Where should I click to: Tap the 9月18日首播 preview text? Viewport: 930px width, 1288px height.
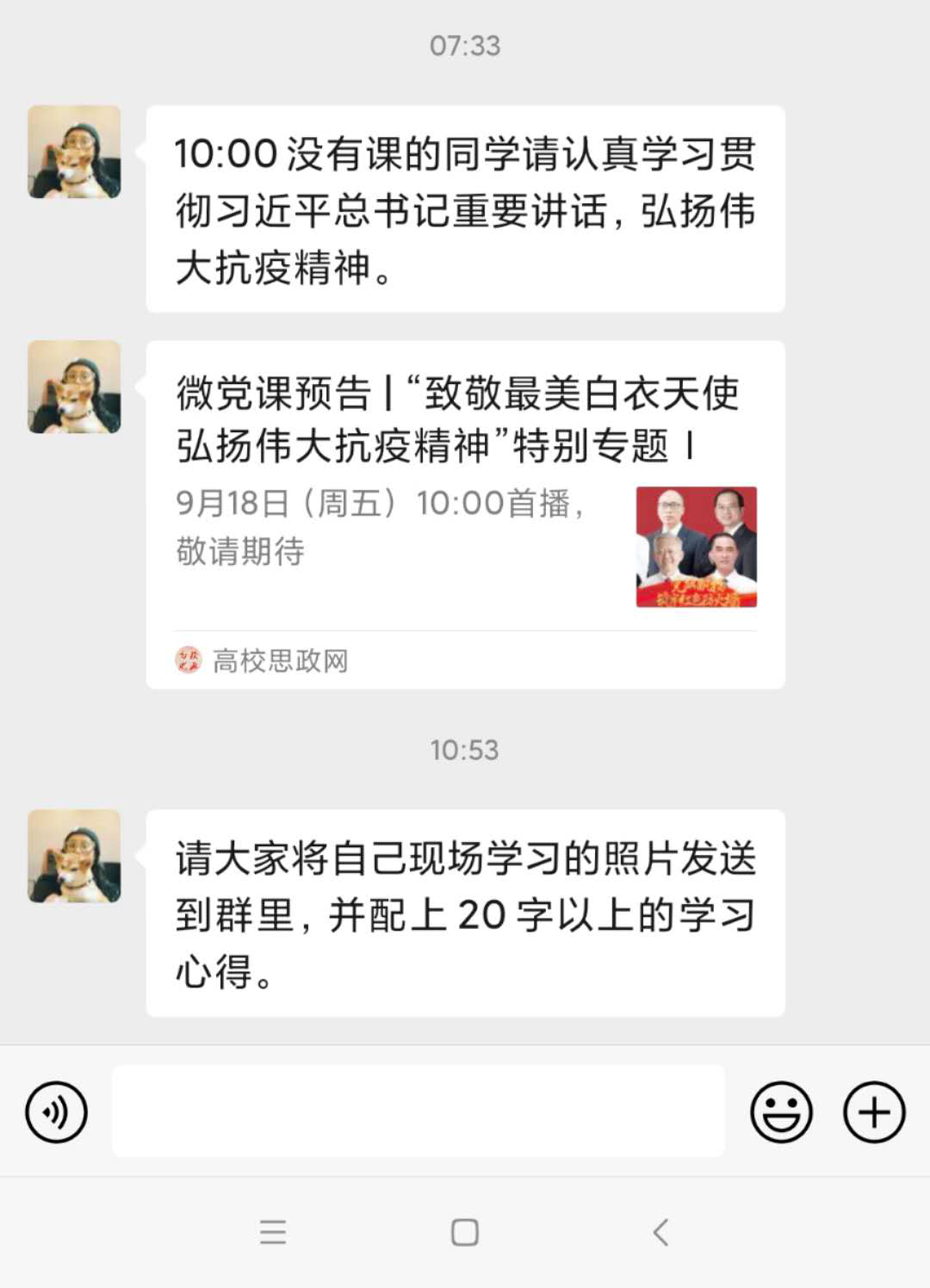[379, 525]
